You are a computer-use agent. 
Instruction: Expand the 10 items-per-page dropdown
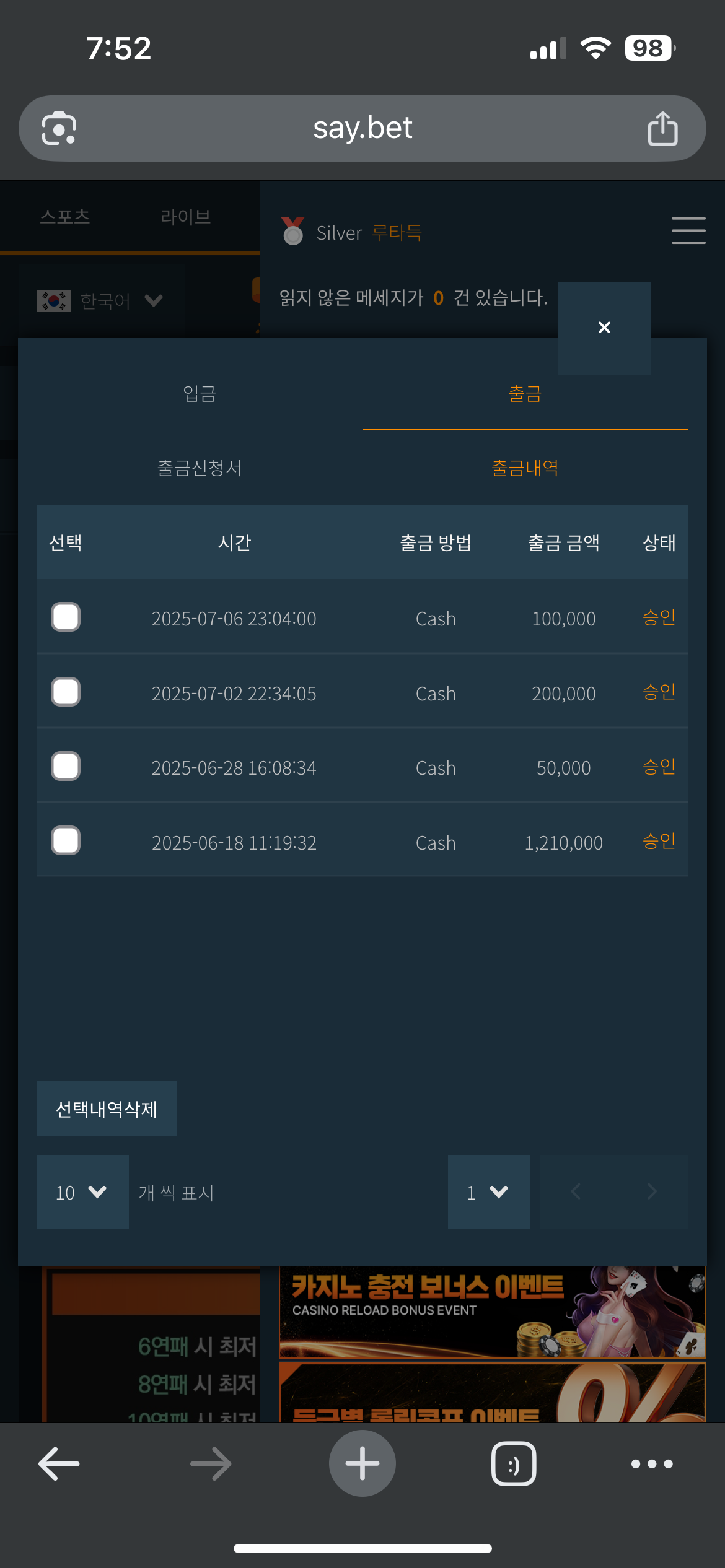[82, 1192]
